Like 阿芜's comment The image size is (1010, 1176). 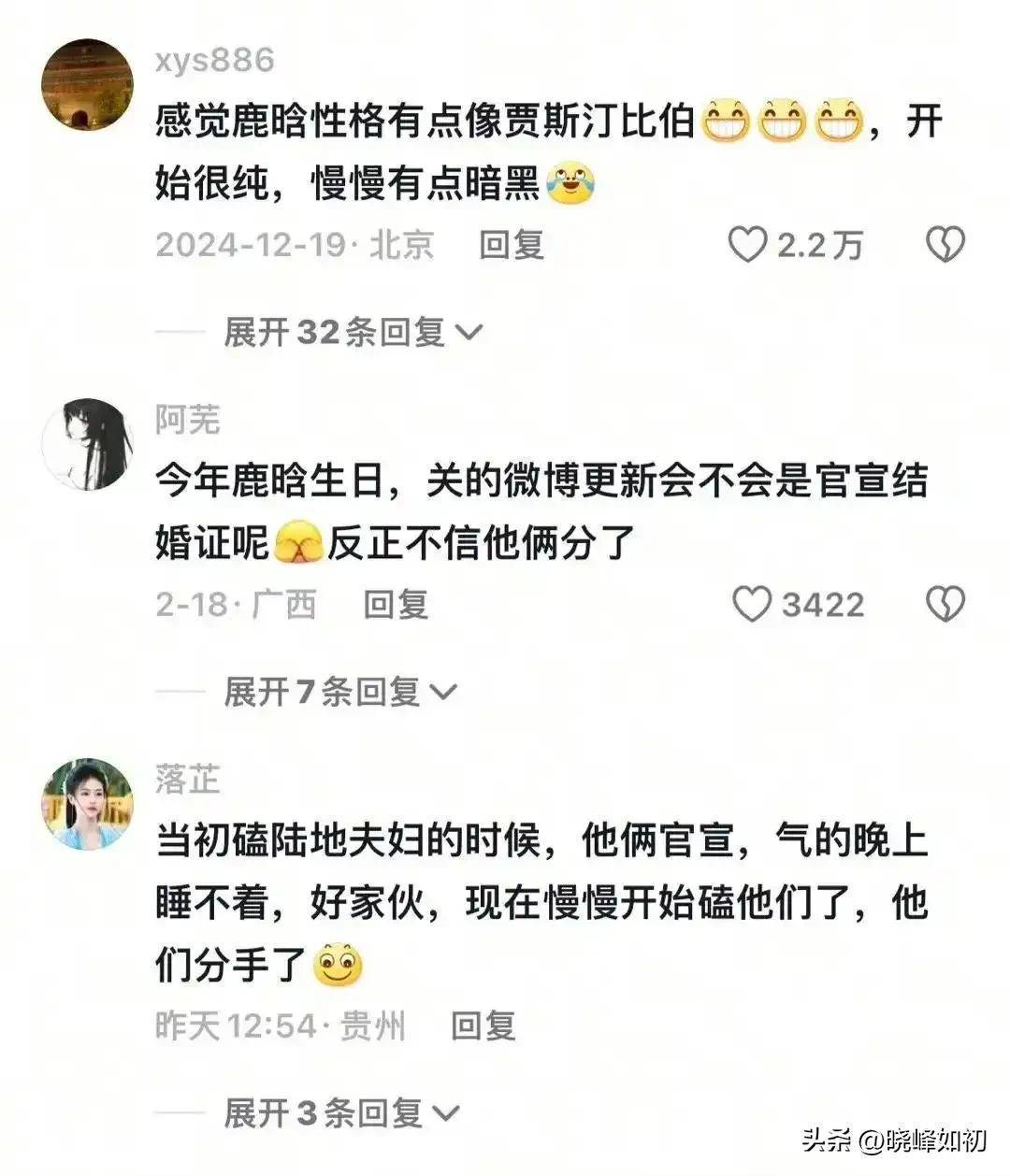coord(751,605)
